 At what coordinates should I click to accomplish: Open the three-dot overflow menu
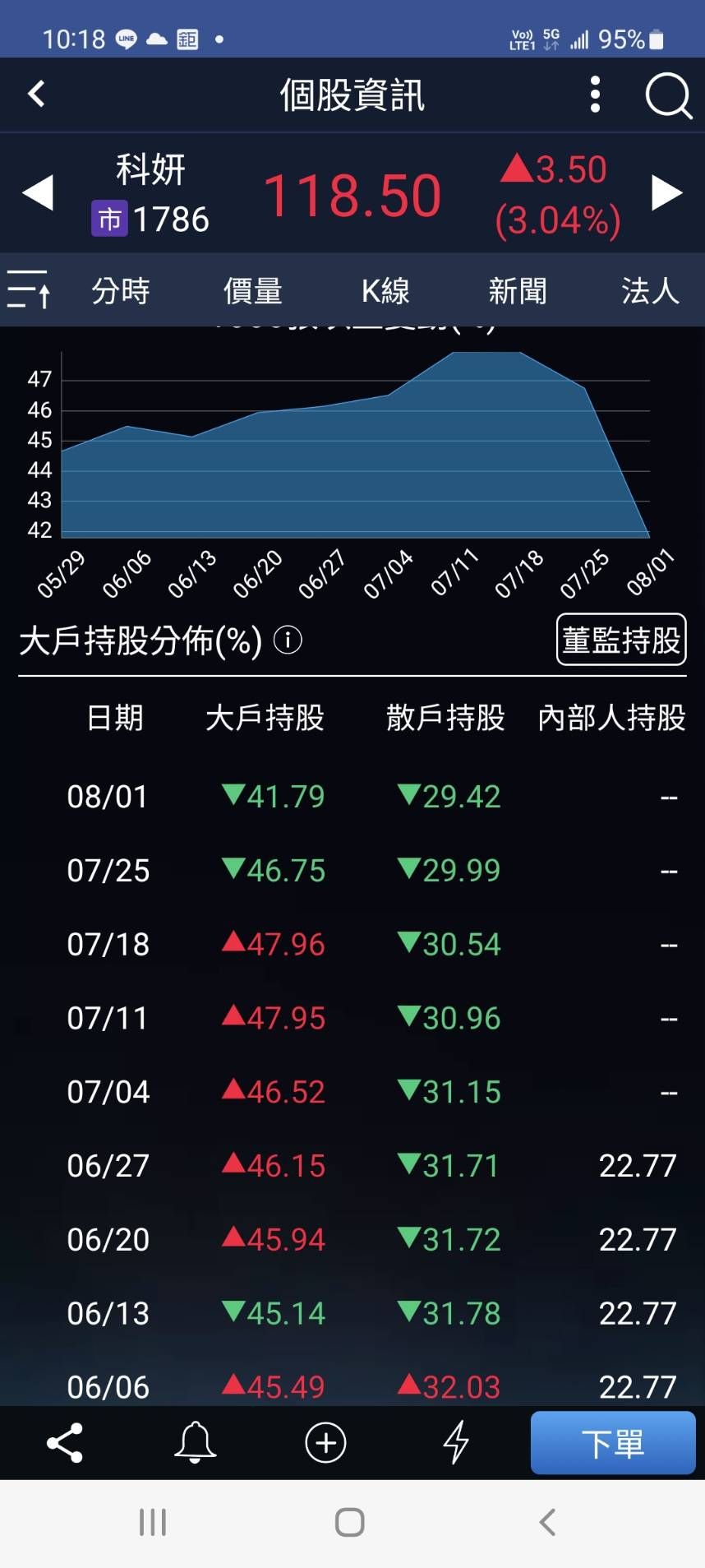(595, 95)
